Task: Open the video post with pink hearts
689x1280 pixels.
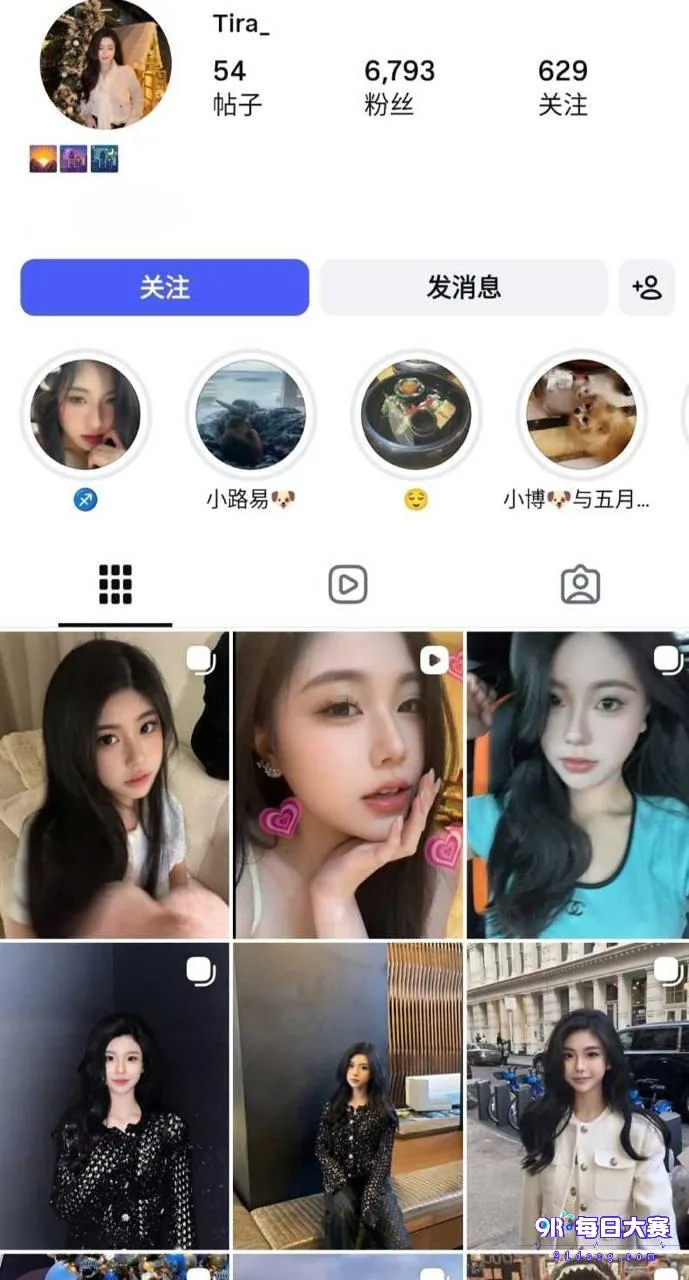Action: point(348,785)
